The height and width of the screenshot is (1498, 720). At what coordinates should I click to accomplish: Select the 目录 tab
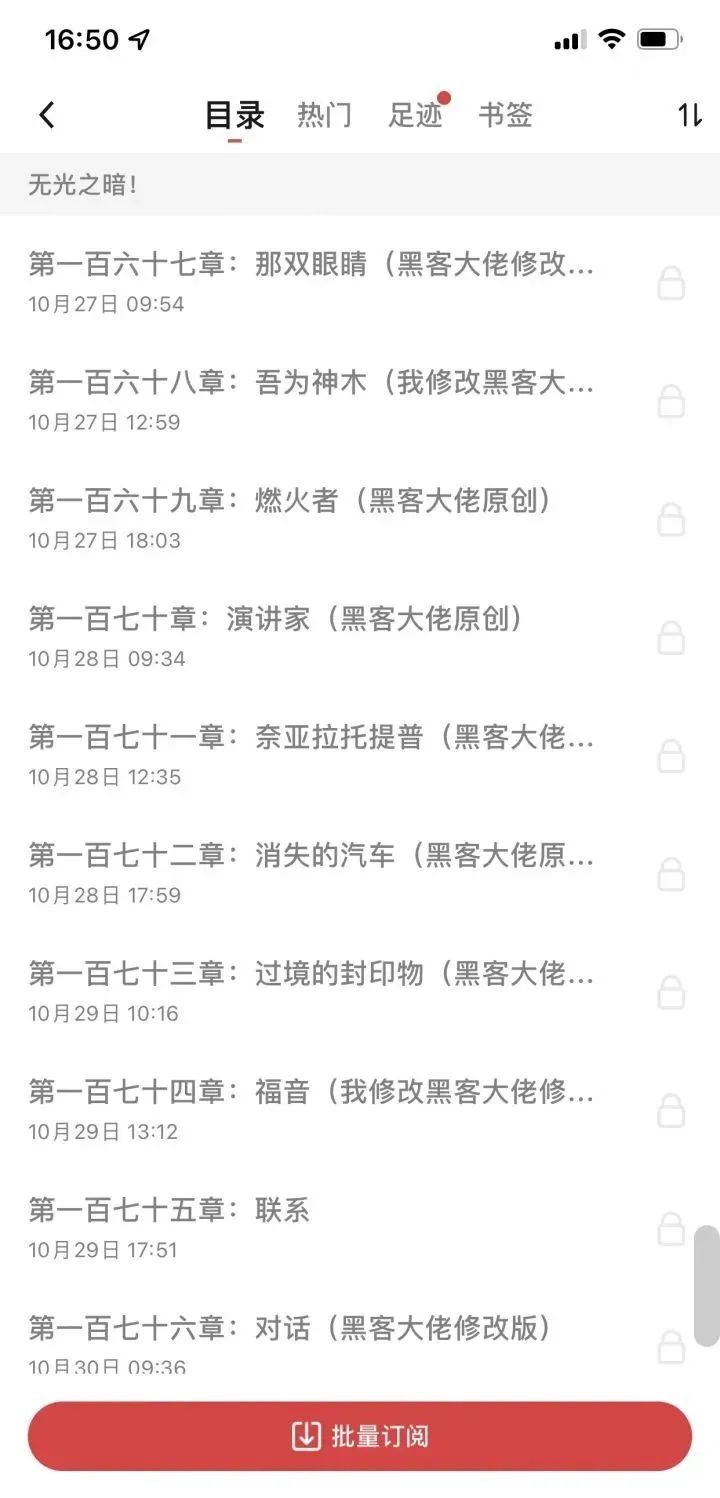tap(235, 115)
